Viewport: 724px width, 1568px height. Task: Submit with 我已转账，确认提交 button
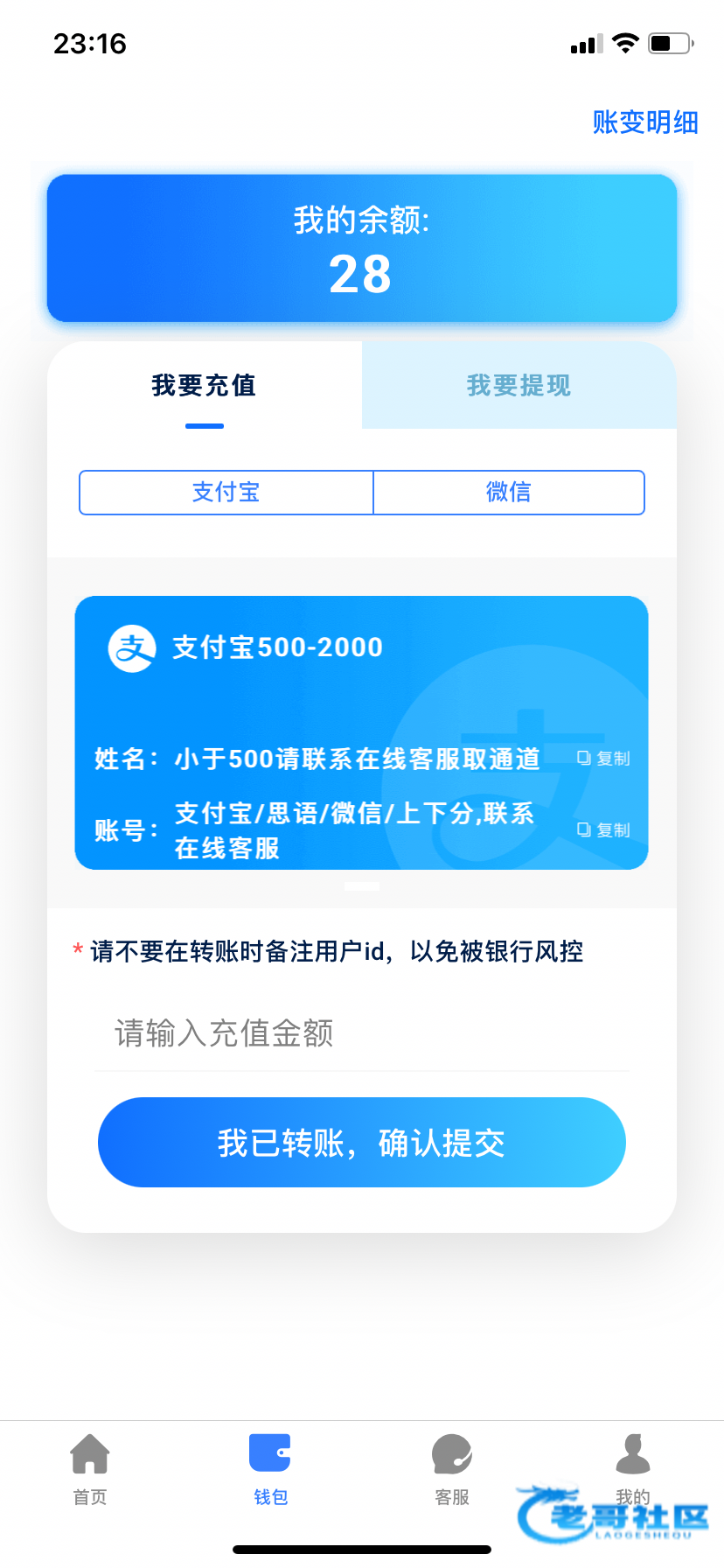pyautogui.click(x=362, y=1143)
